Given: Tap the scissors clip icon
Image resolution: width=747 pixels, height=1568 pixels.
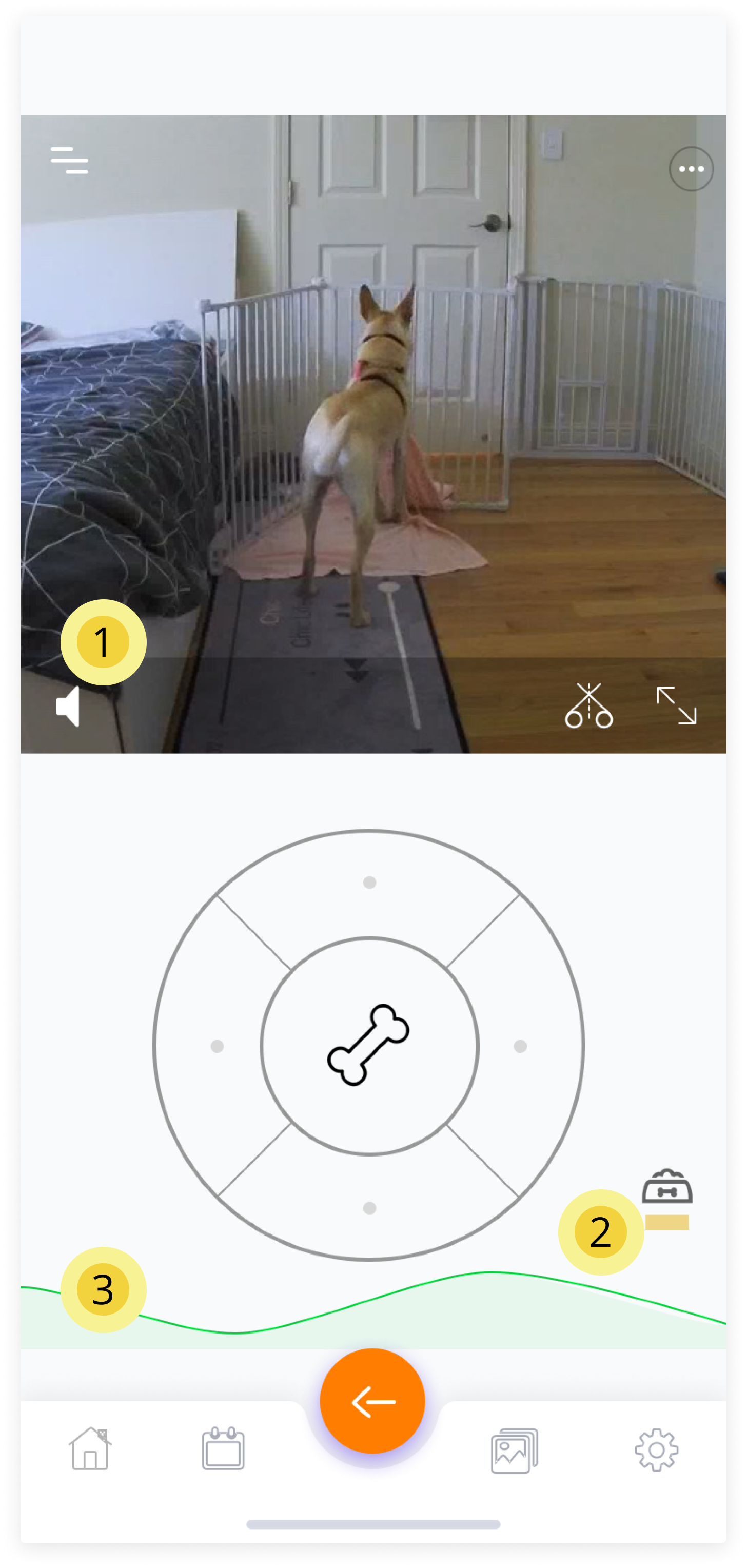Looking at the screenshot, I should tap(588, 706).
